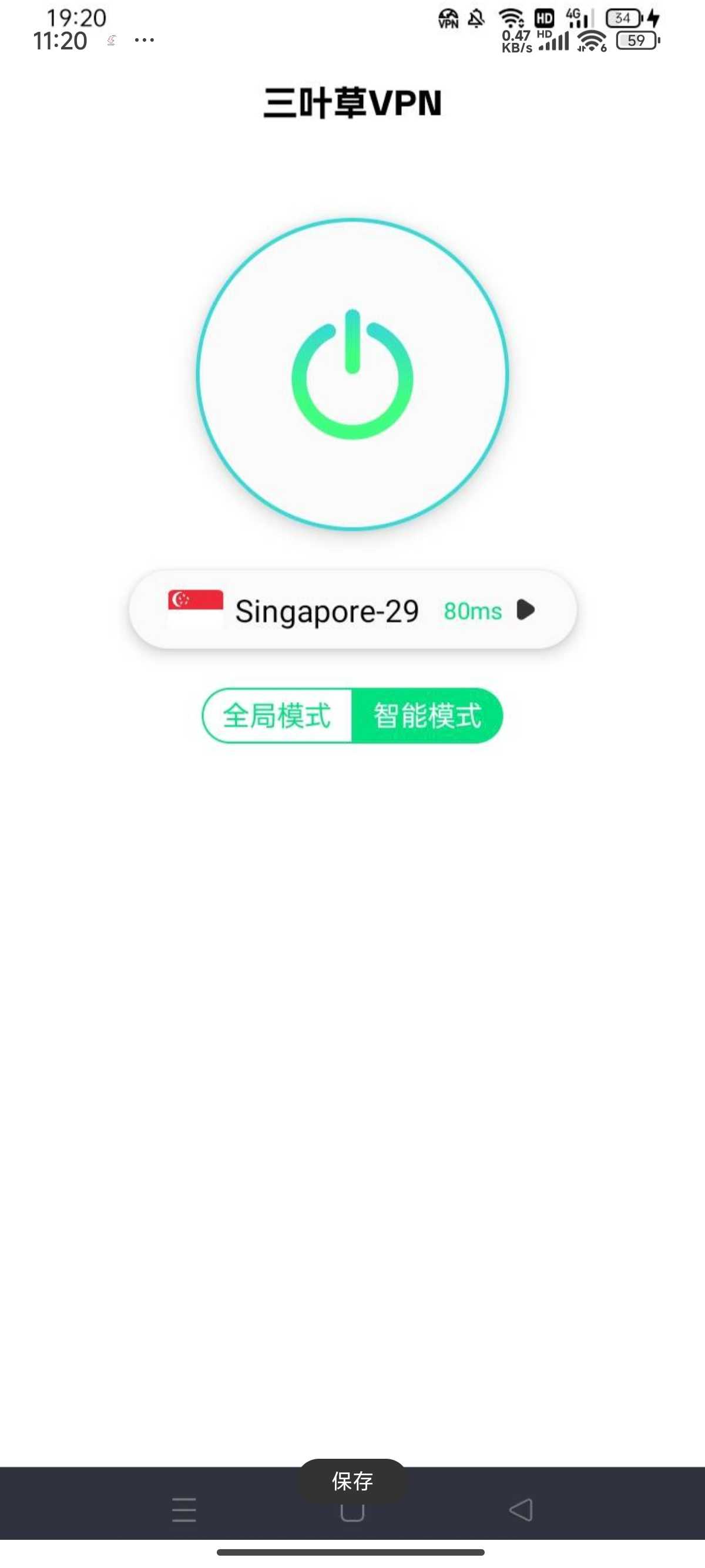Select 智能模式 smart mode
Viewport: 705px width, 1568px height.
tap(427, 715)
